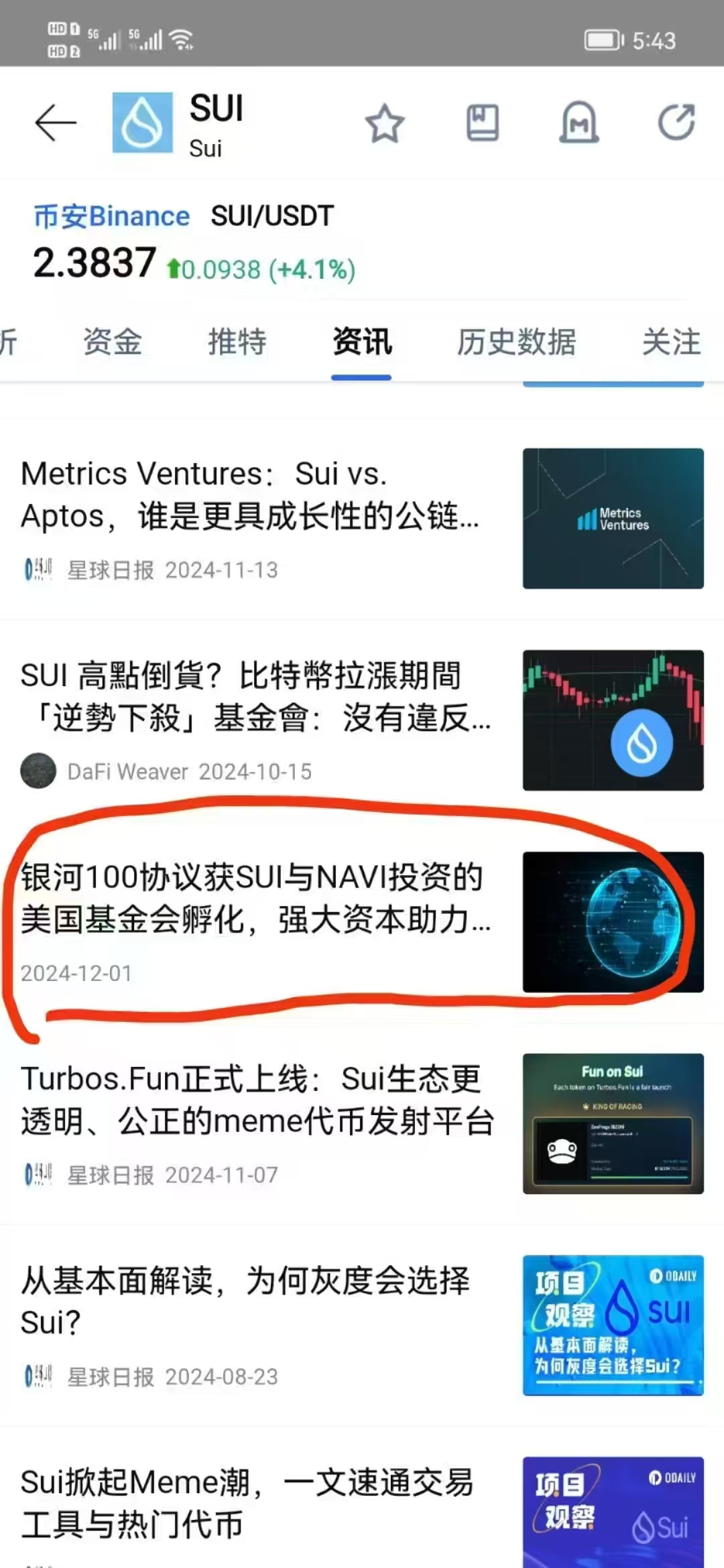Viewport: 724px width, 1568px height.
Task: Open the 为何灰度会选择Sui article
Action: [362, 1325]
